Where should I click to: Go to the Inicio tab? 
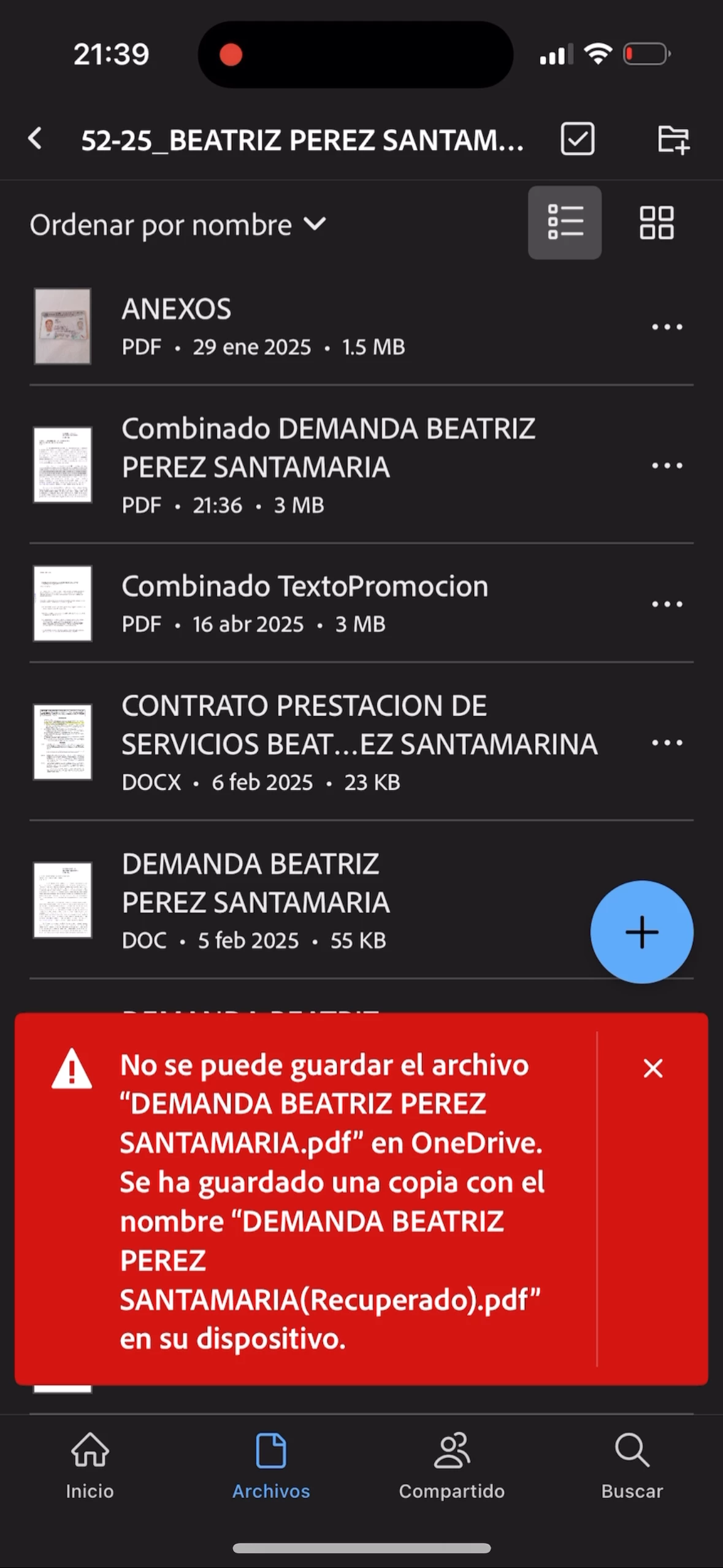click(90, 1465)
